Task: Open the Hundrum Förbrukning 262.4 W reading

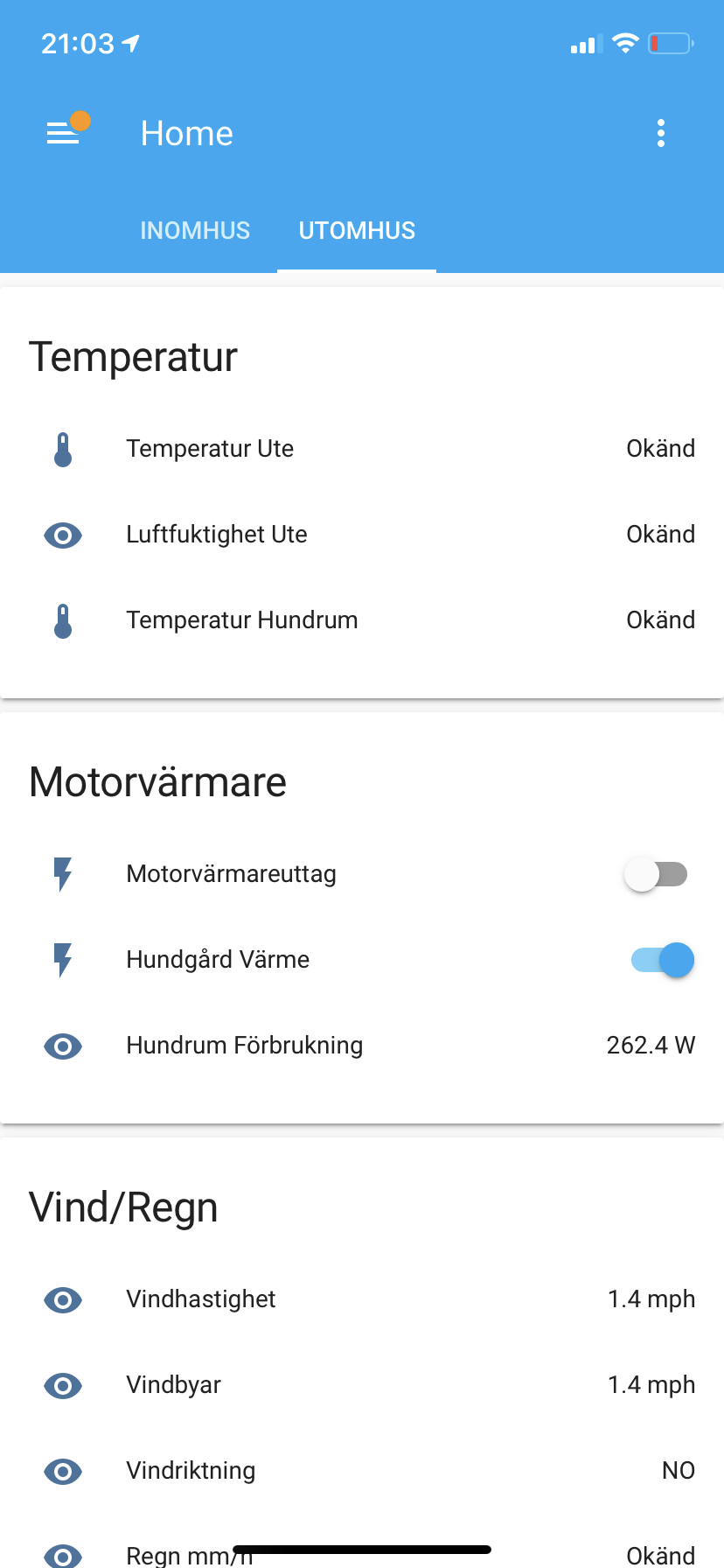Action: coord(651,1046)
